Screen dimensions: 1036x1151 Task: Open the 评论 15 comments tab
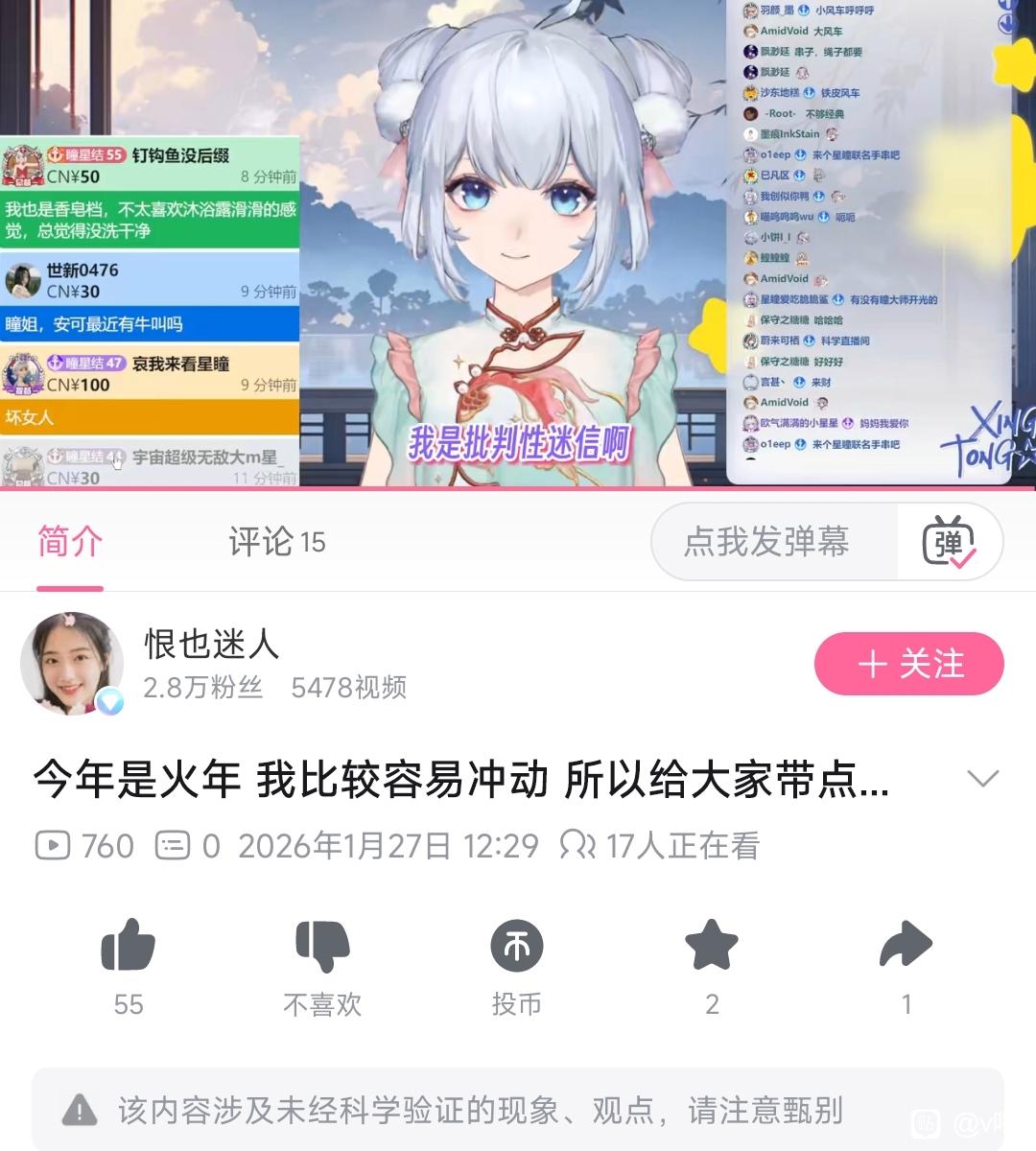click(277, 542)
